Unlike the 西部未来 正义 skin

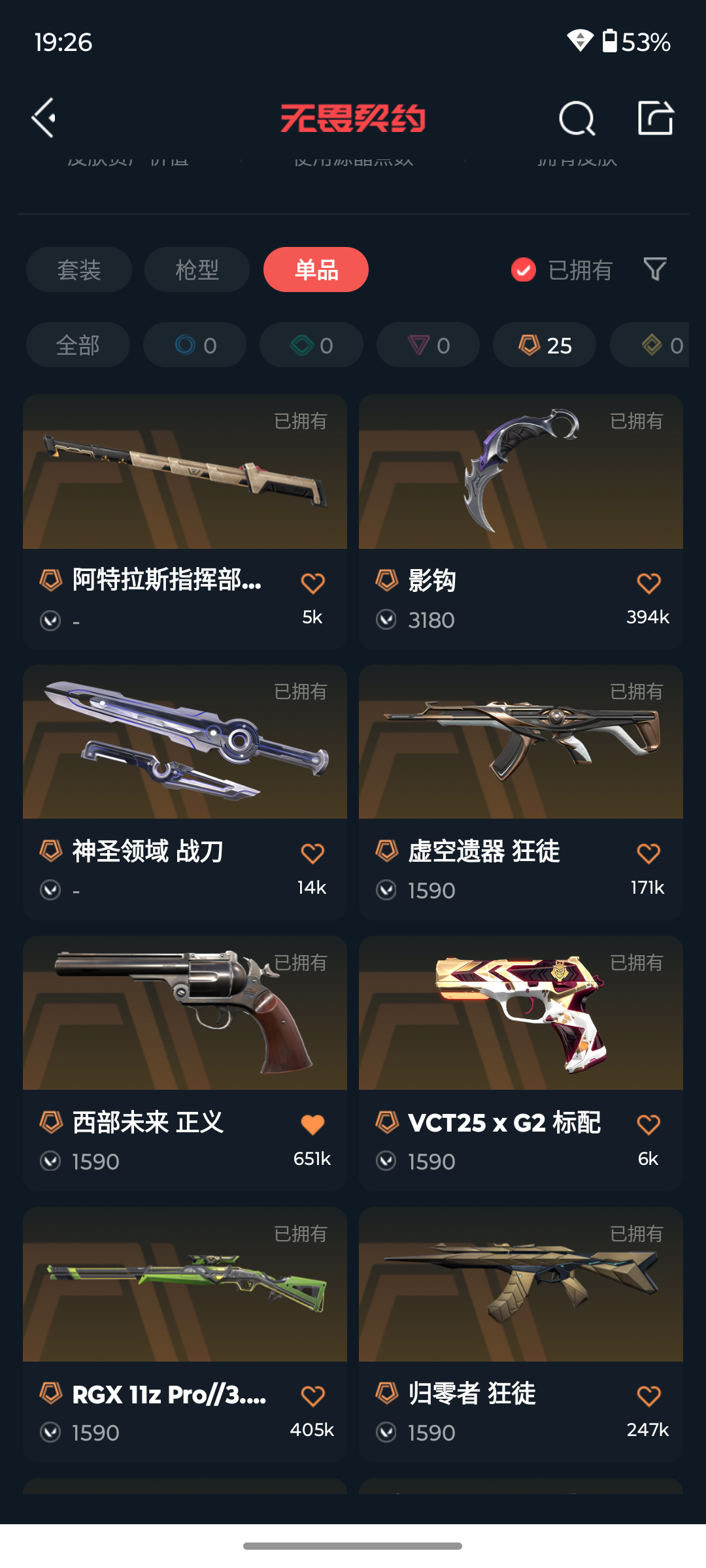point(312,1124)
